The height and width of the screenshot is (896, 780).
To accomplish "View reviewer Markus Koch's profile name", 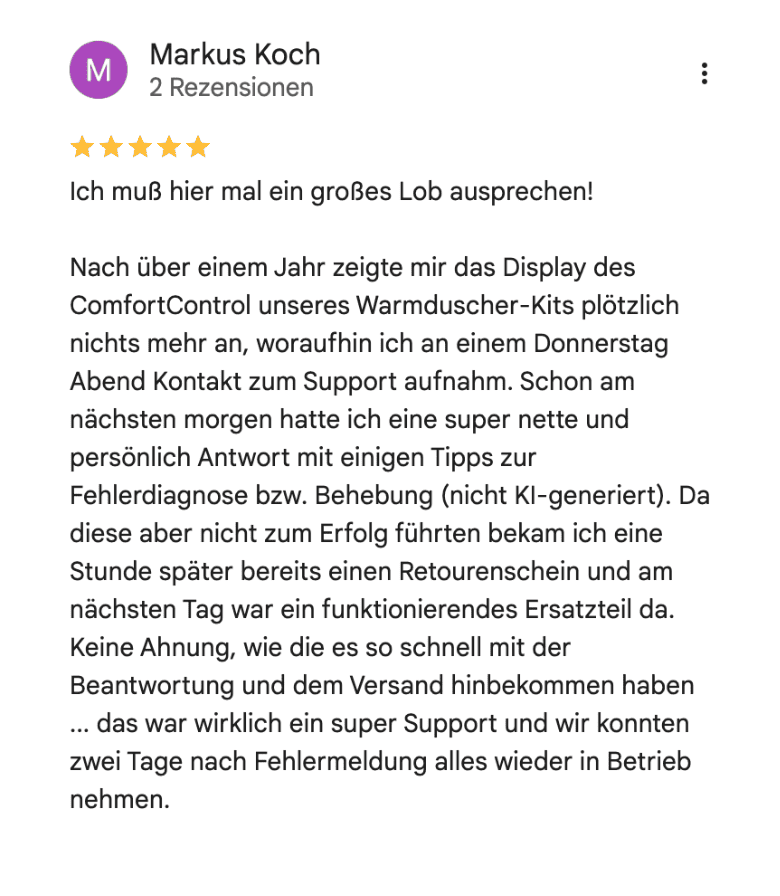I will 235,54.
